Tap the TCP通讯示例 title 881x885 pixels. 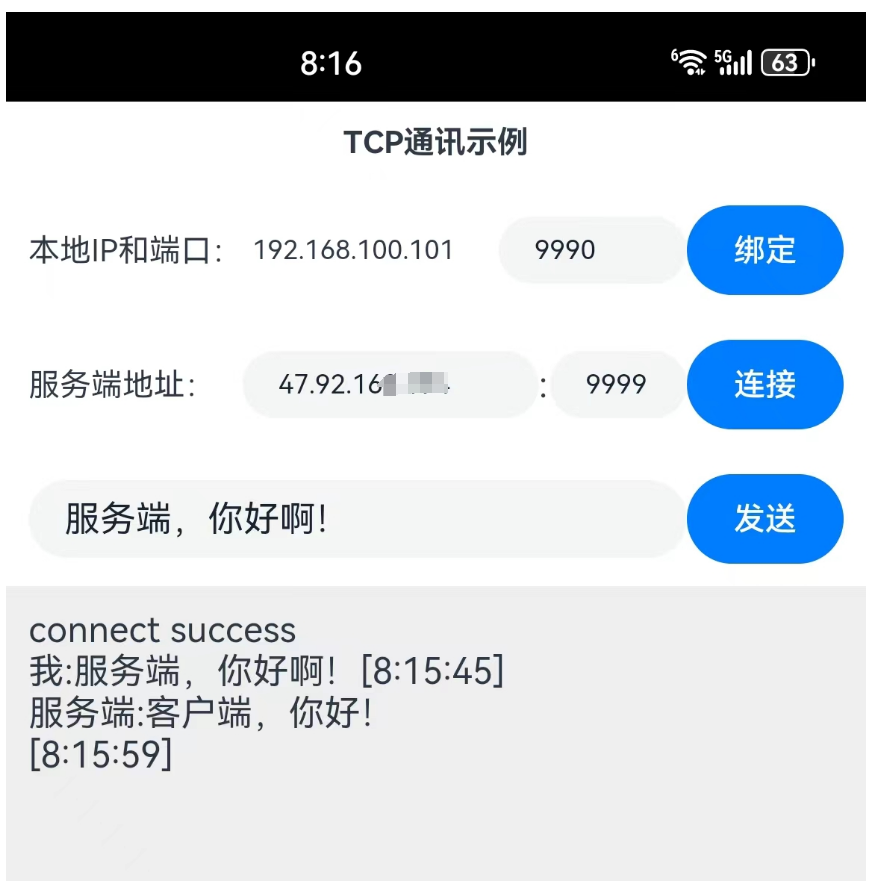click(437, 142)
